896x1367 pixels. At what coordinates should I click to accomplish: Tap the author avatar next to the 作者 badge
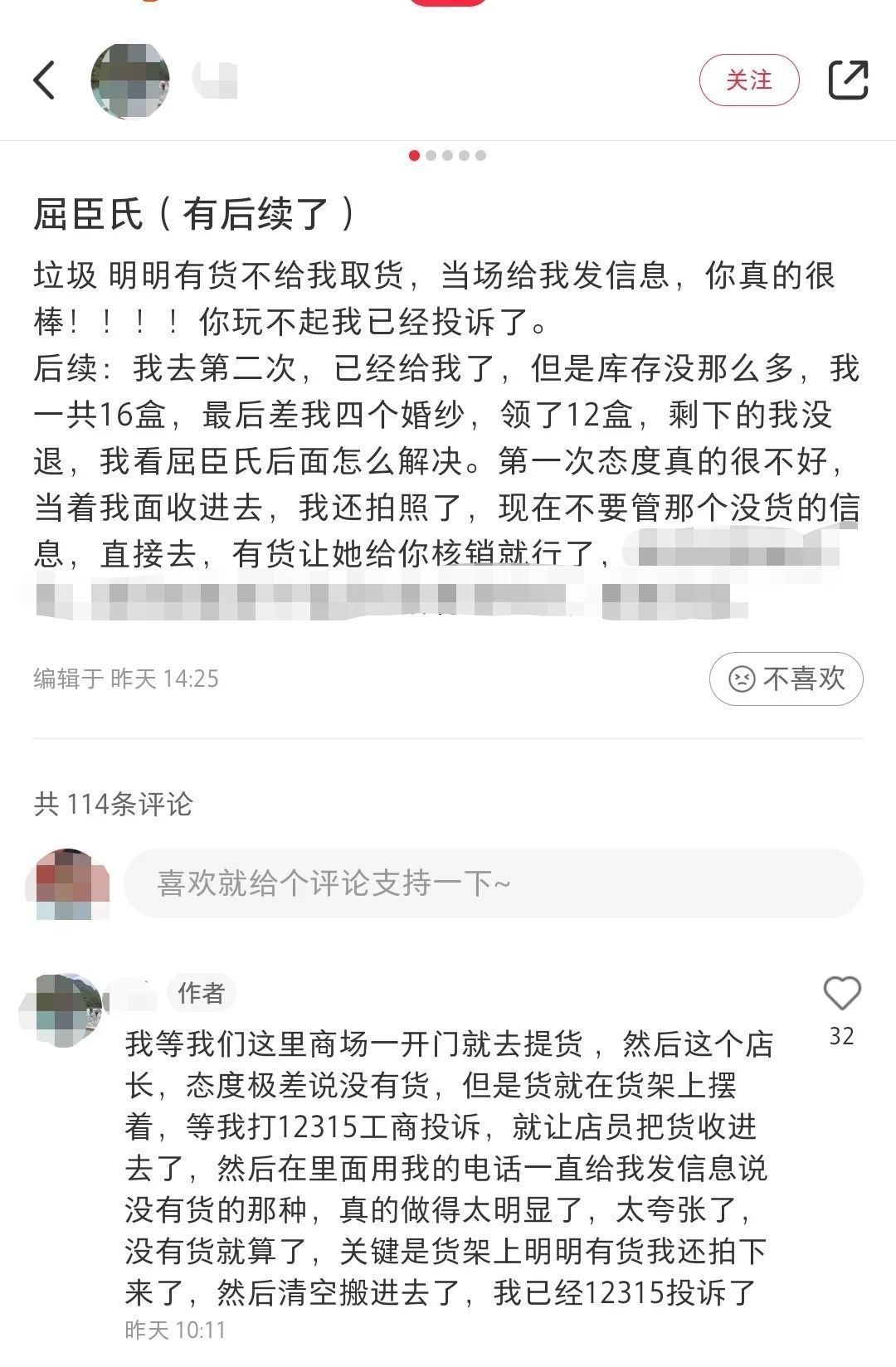point(62,1000)
